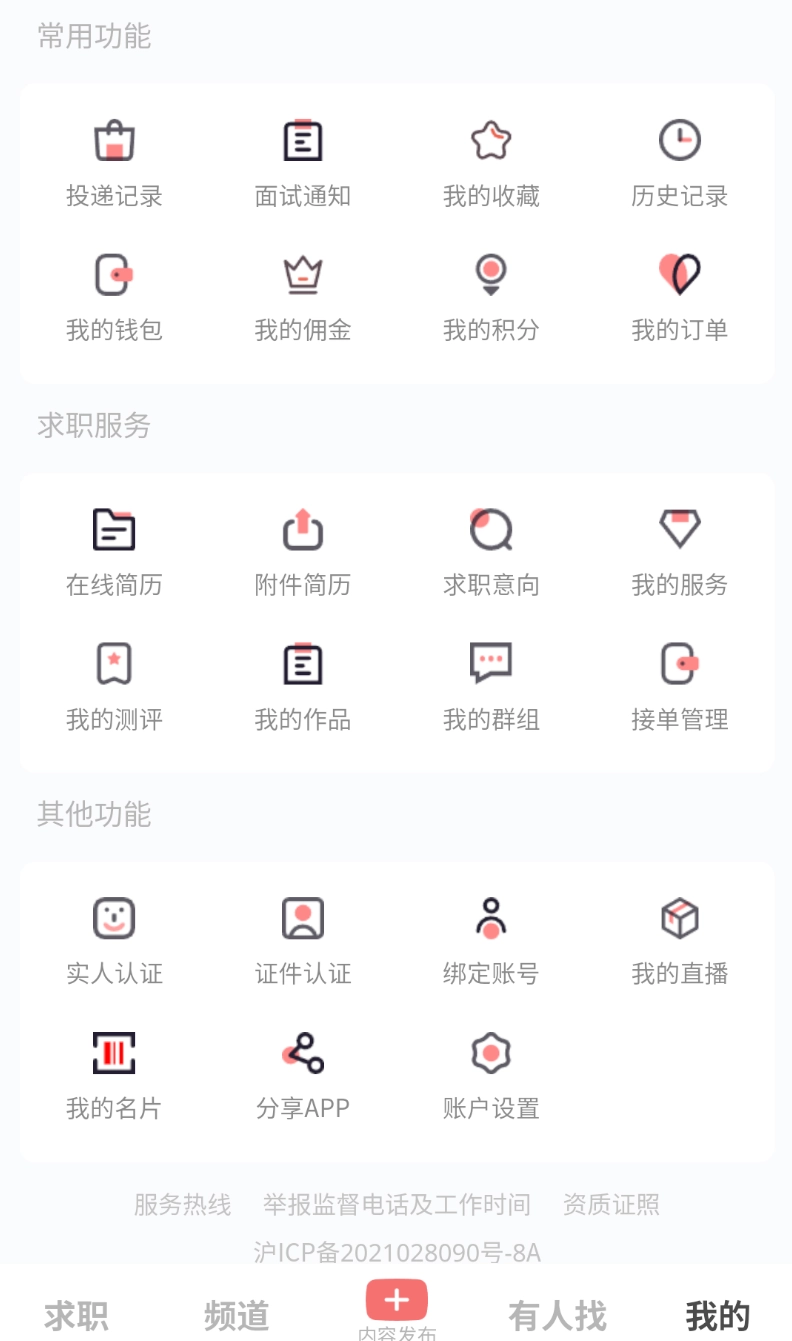792x1341 pixels.
Task: View 我的佣金 commission
Action: [302, 295]
